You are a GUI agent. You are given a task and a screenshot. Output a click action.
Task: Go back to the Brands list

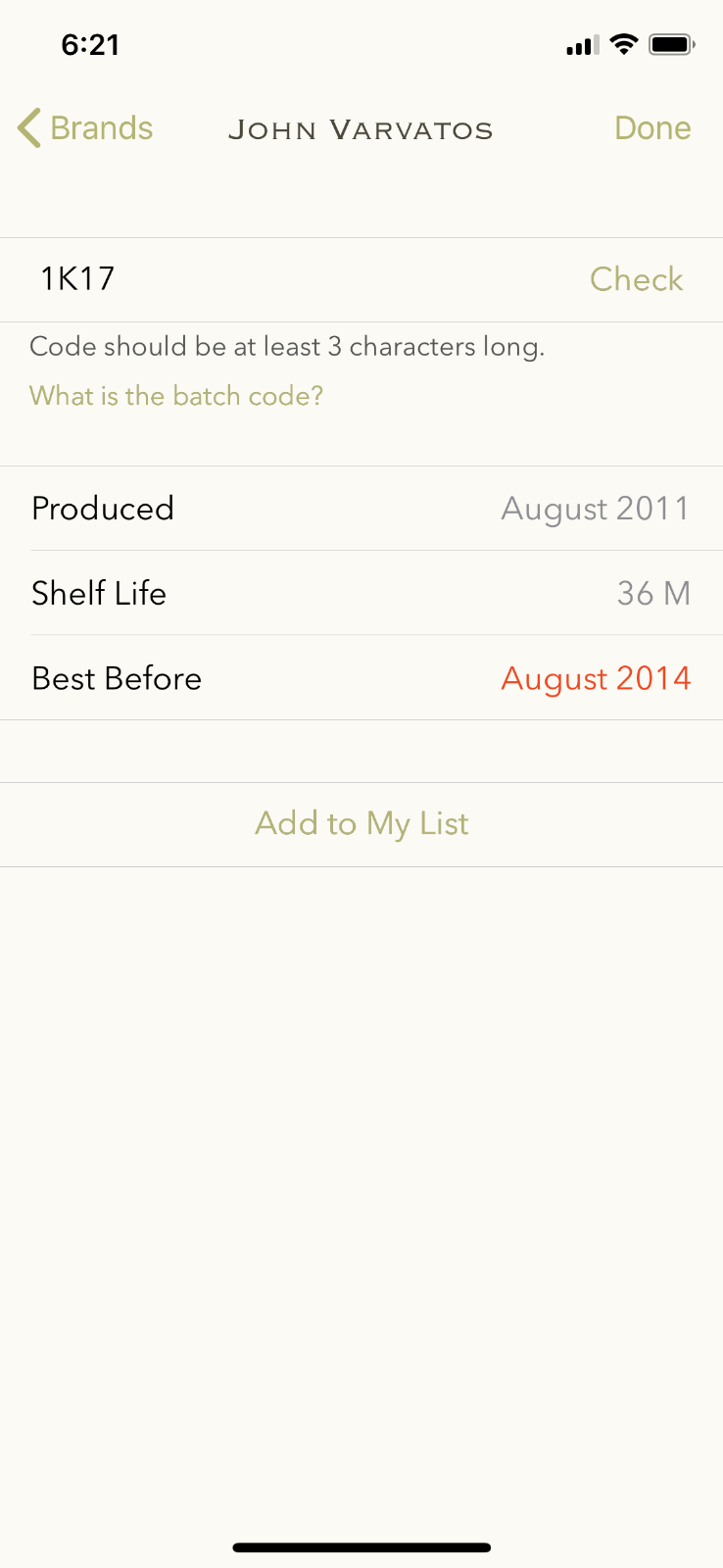point(86,128)
